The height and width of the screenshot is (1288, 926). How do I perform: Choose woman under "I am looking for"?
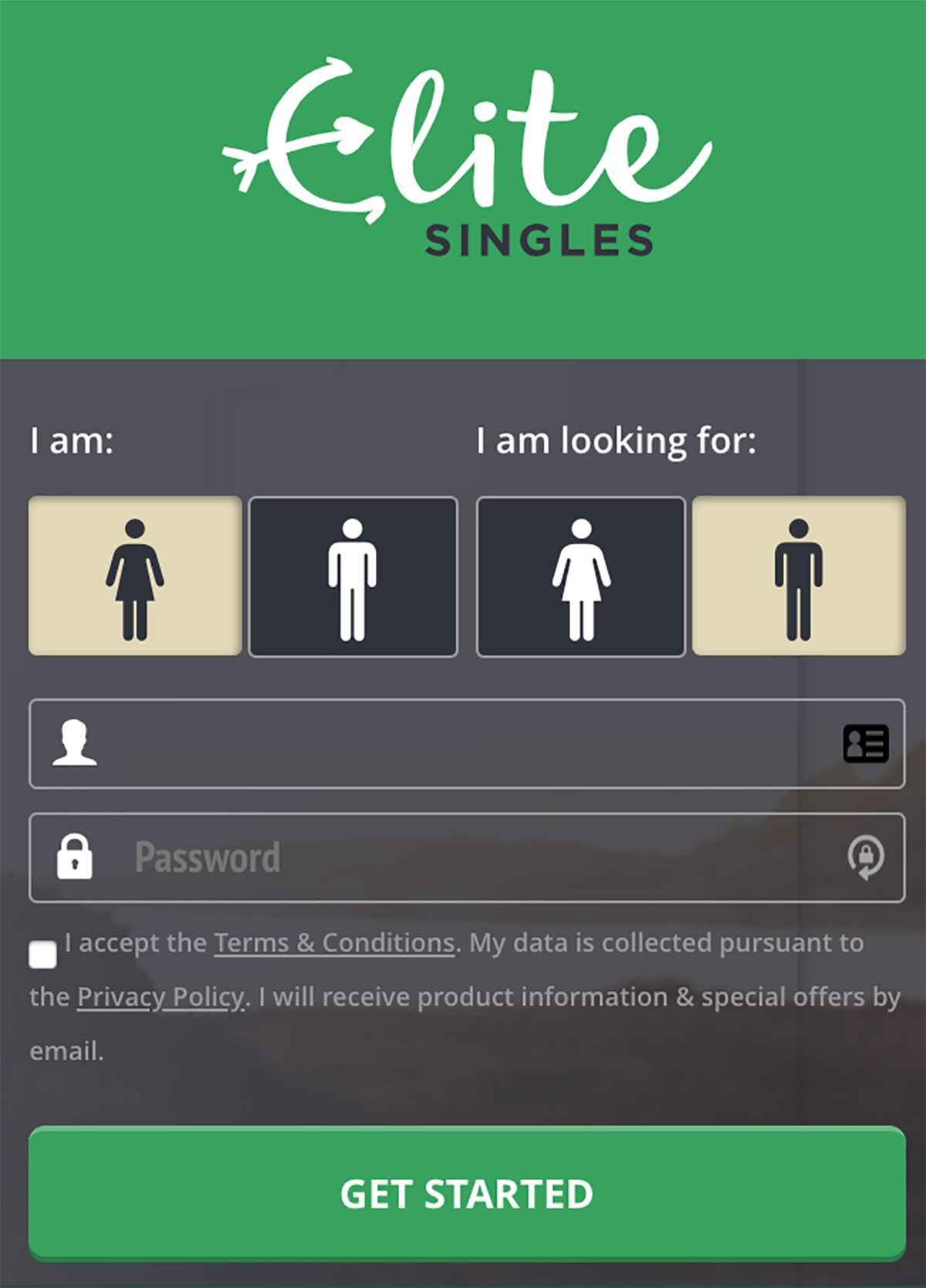[x=580, y=576]
